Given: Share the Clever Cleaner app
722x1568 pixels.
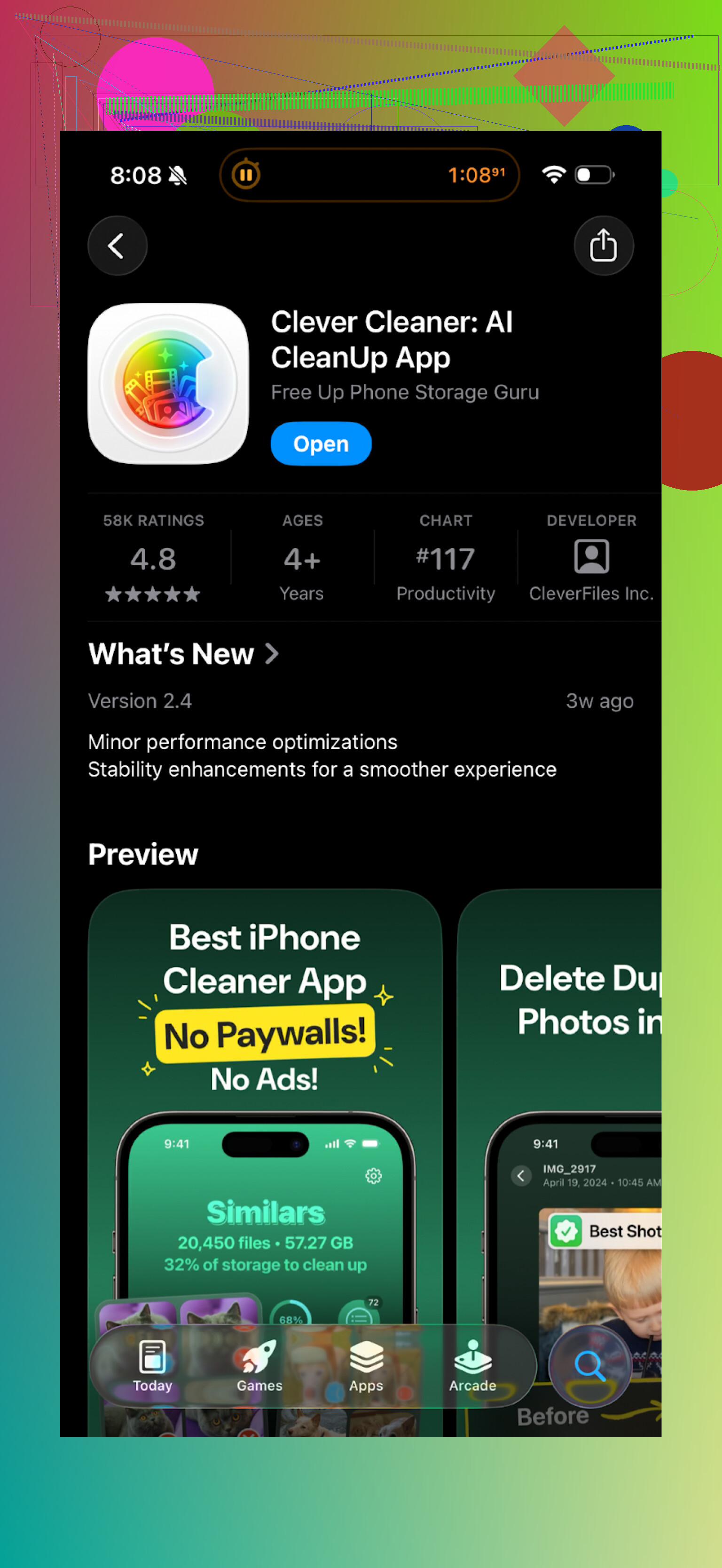Looking at the screenshot, I should point(604,246).
